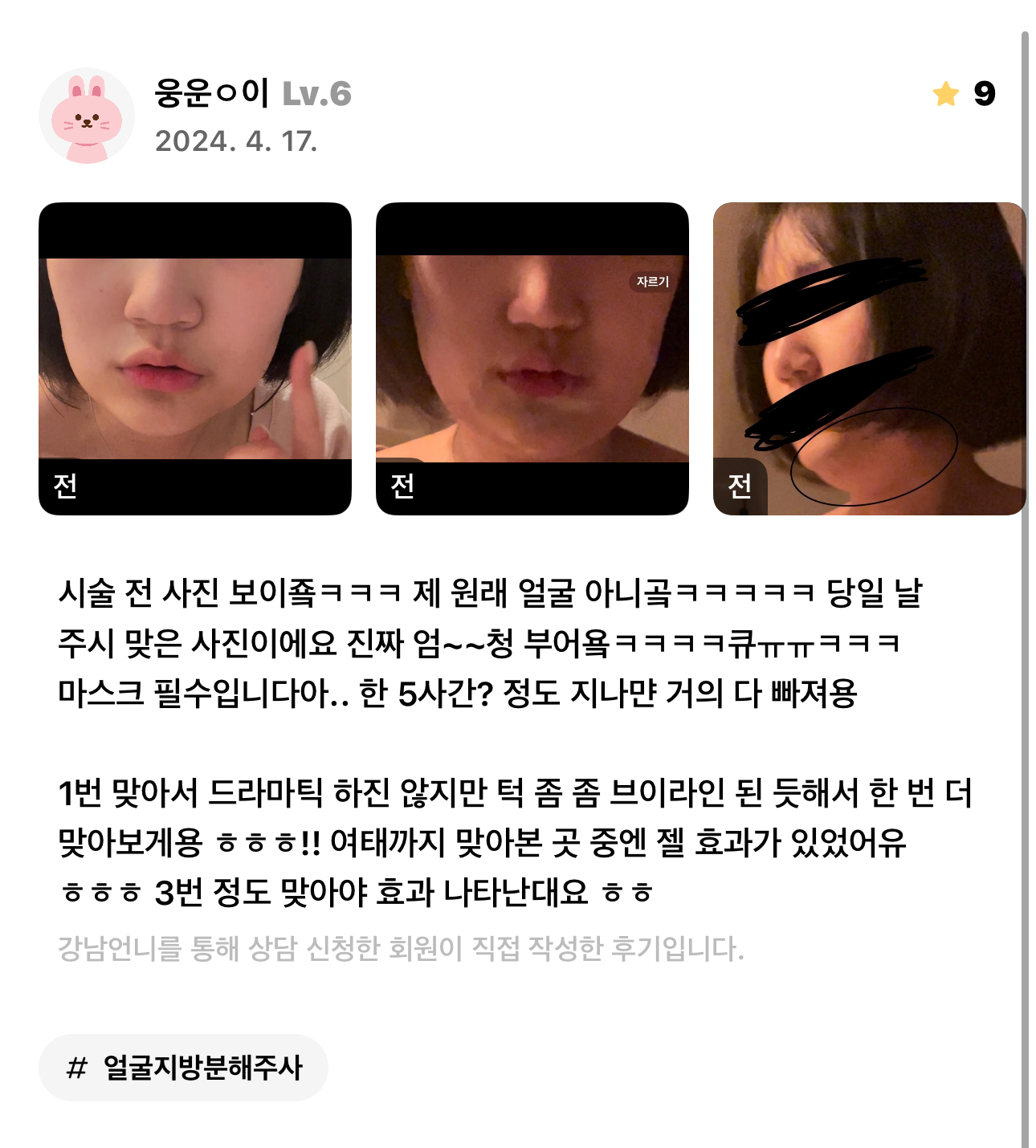The image size is (1036, 1148).
Task: Open the second 전 photo labeled 자르기
Action: pyautogui.click(x=532, y=359)
